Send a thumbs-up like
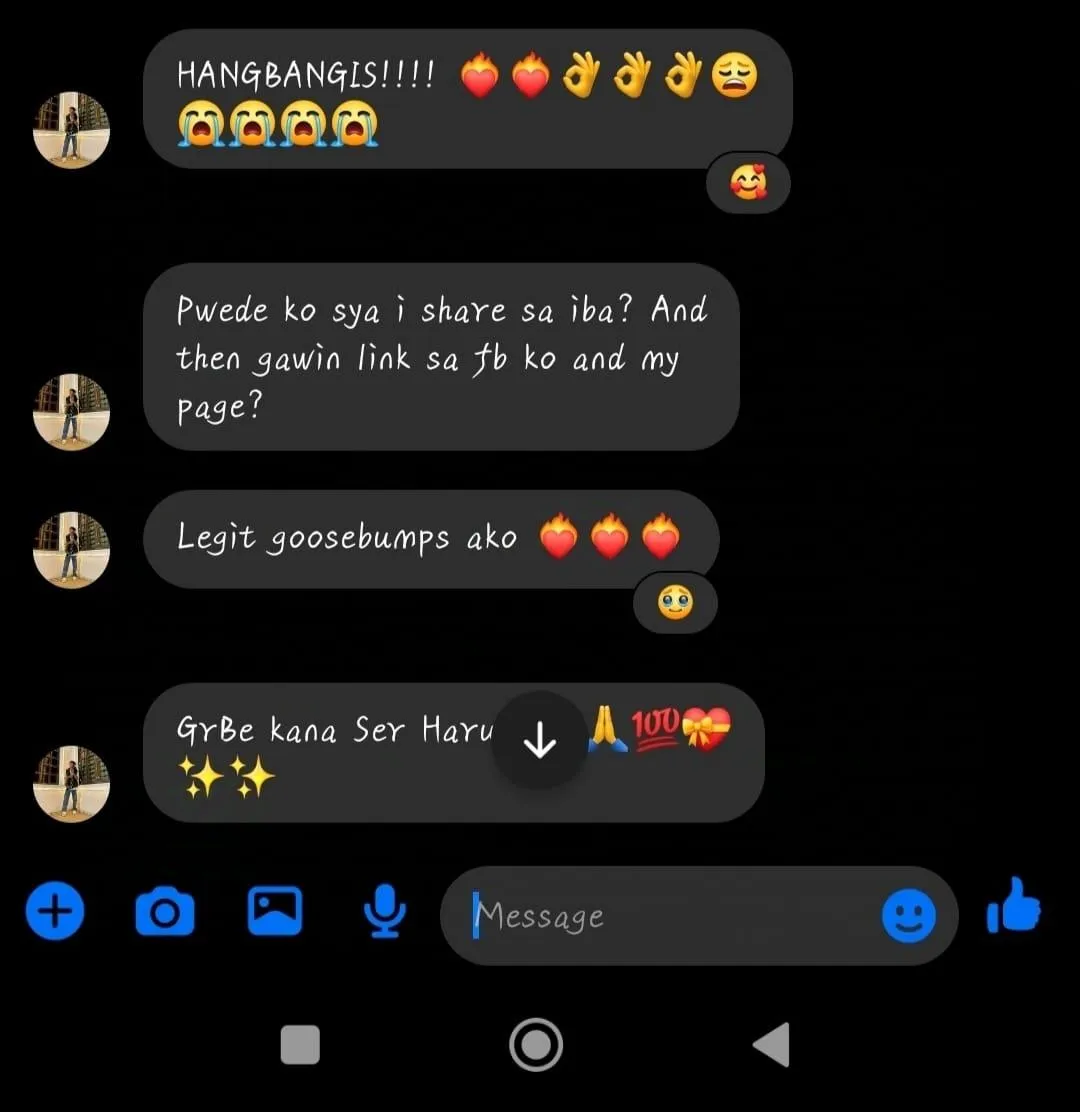Image resolution: width=1080 pixels, height=1112 pixels. (x=1013, y=908)
